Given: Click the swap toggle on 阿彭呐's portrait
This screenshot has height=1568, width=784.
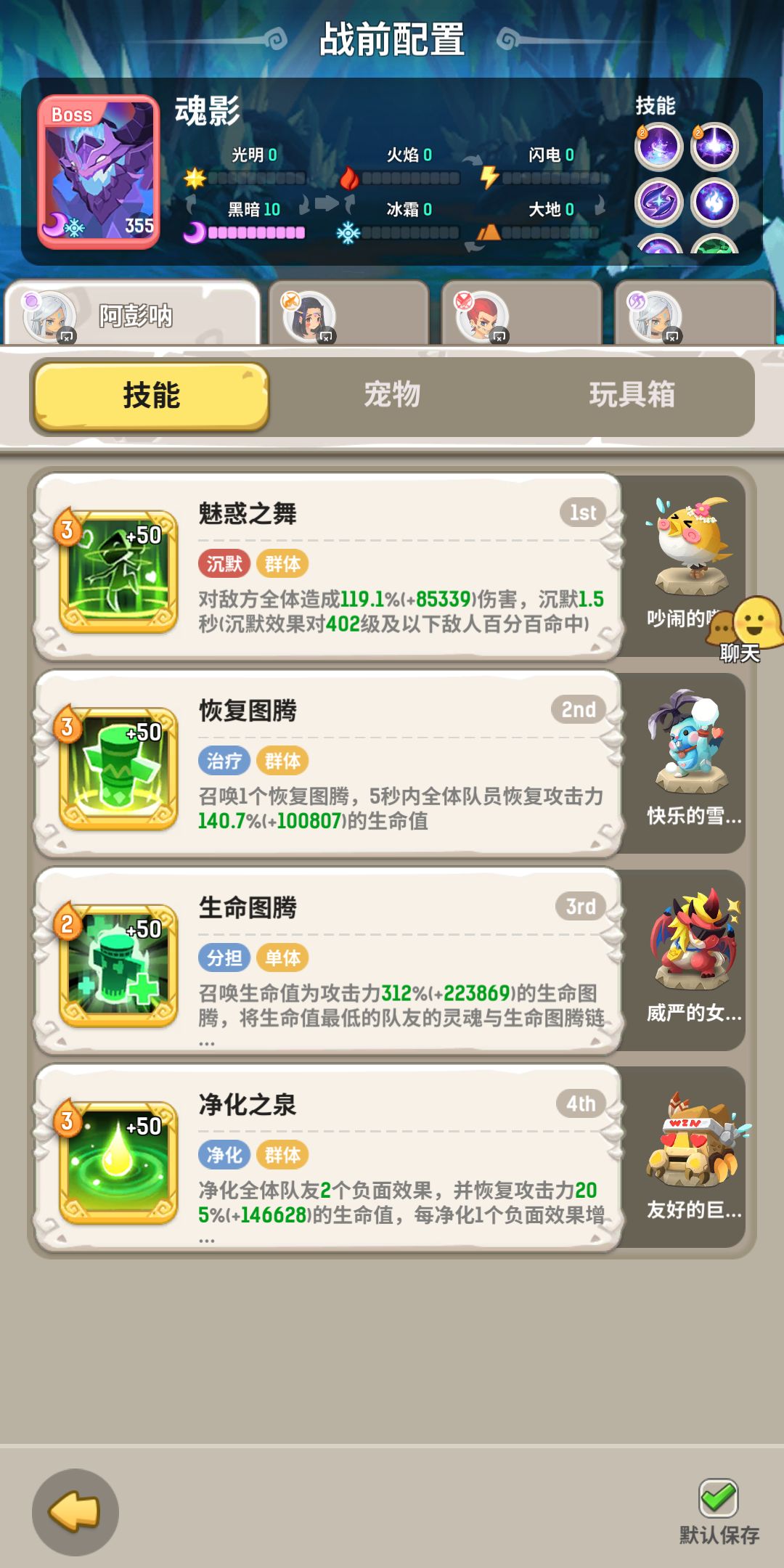Looking at the screenshot, I should point(67,336).
